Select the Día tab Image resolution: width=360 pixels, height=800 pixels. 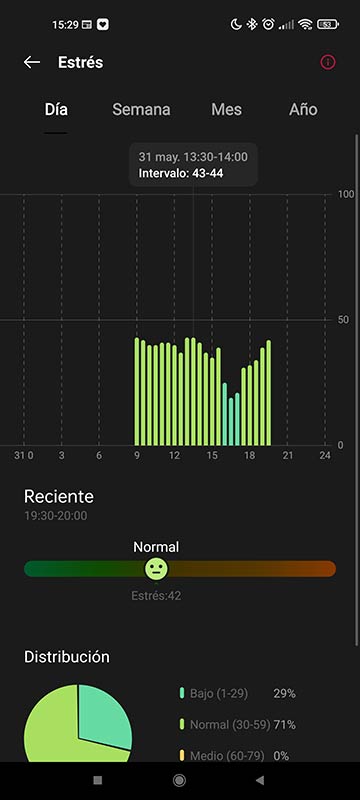click(56, 109)
